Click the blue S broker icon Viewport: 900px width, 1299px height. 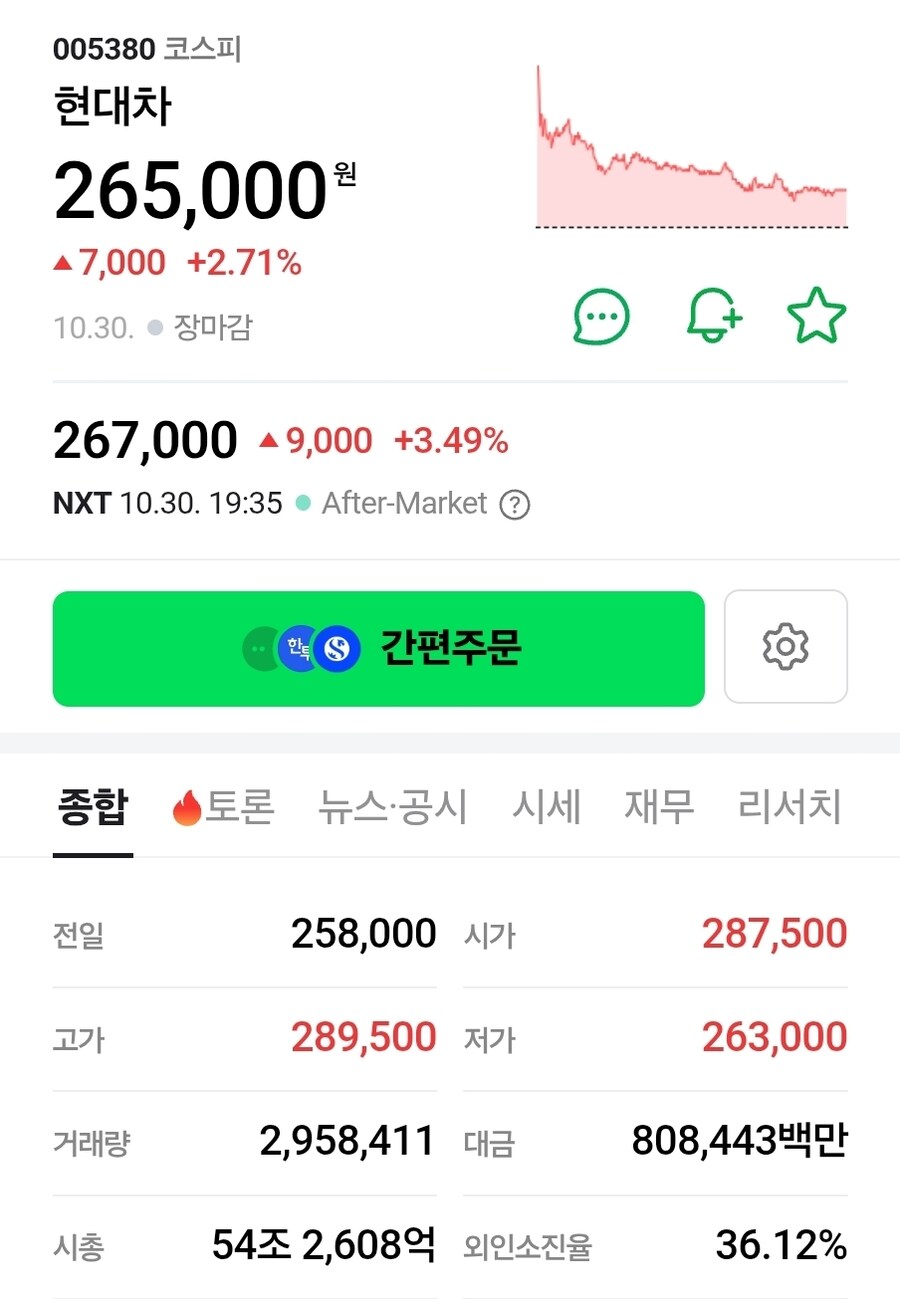(337, 649)
